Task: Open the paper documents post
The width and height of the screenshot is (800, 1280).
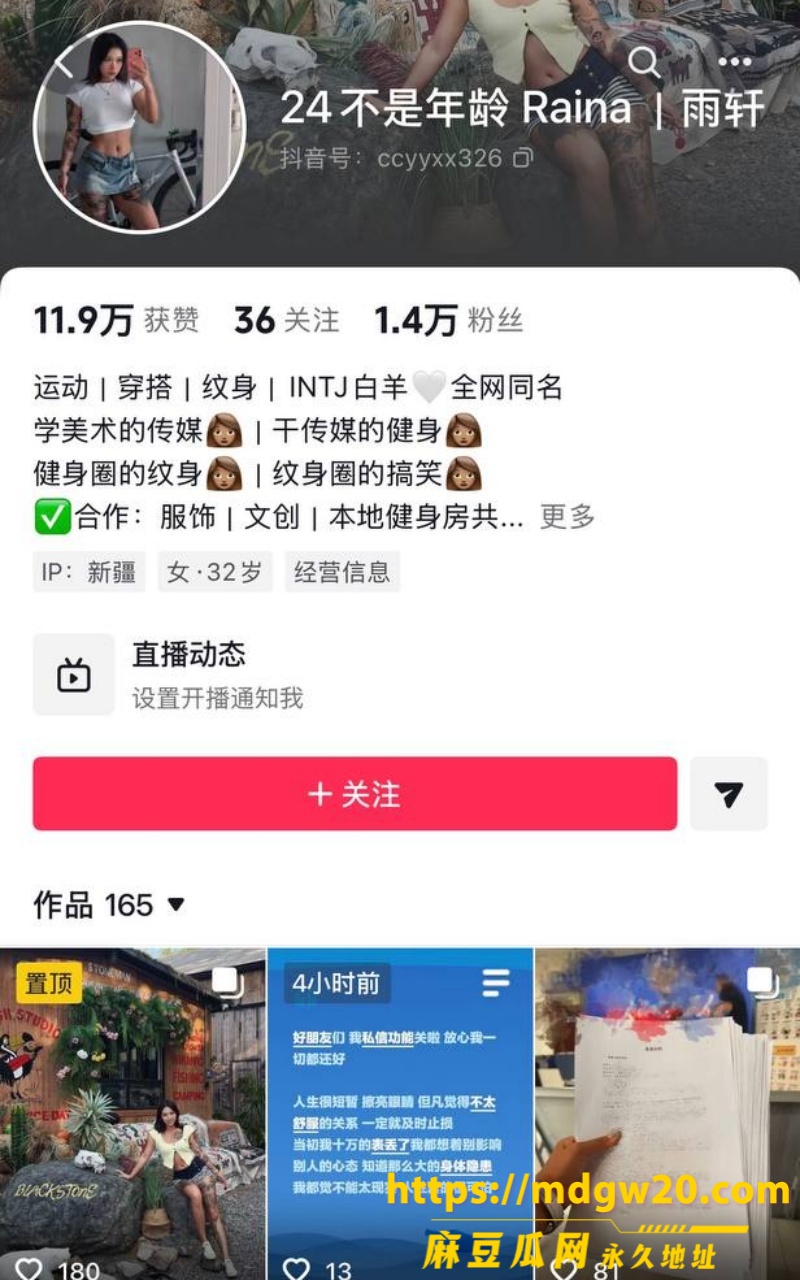Action: pyautogui.click(x=668, y=1114)
